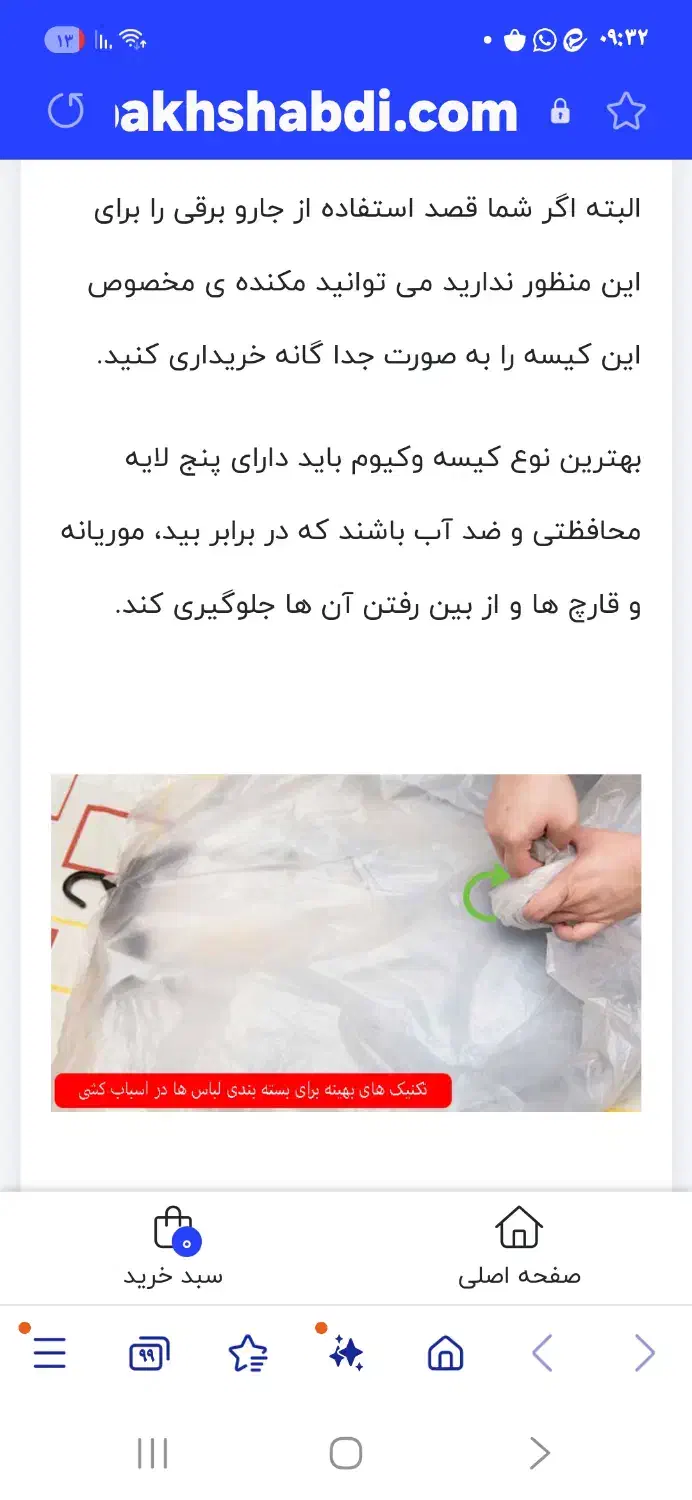Navigate forward with the right arrow

pos(644,1354)
